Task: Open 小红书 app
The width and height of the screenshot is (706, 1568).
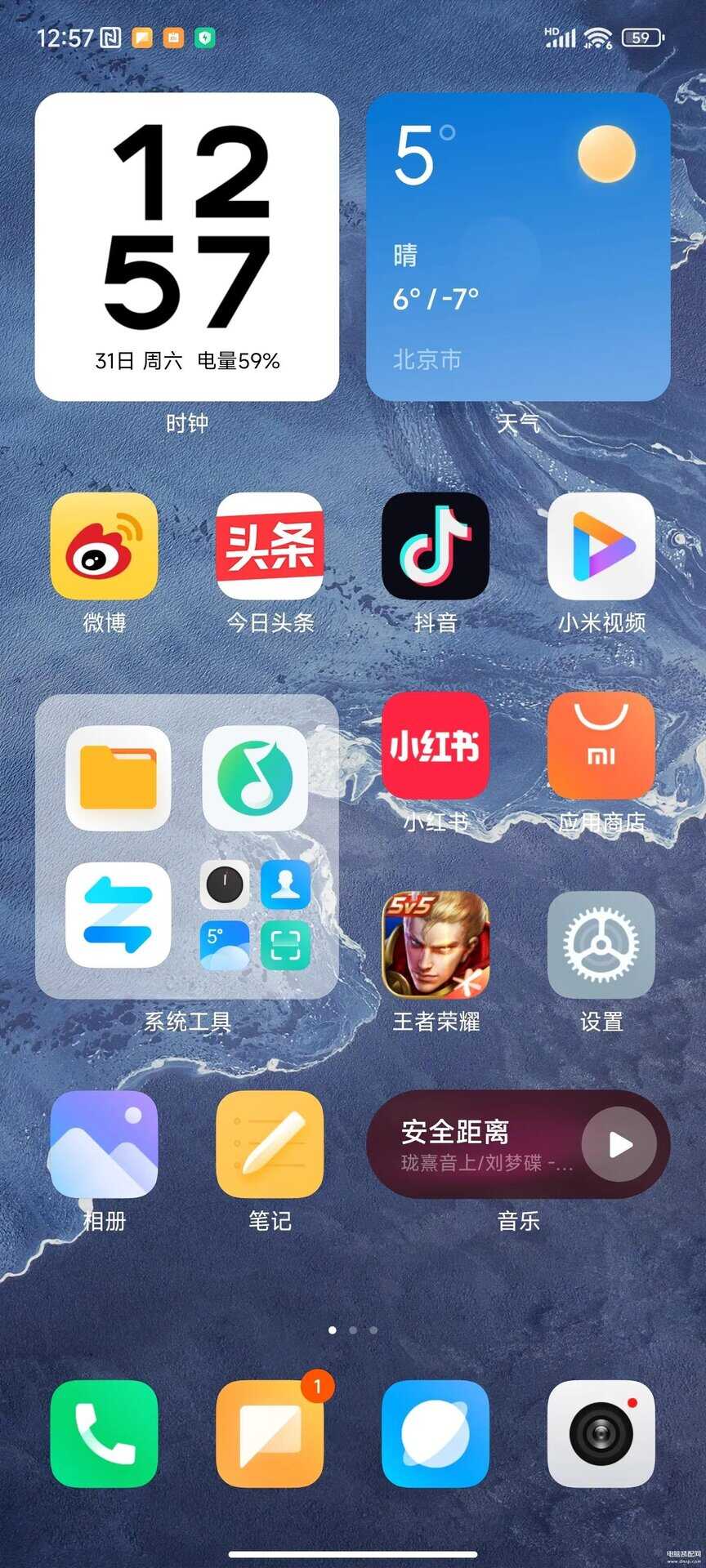Action: click(436, 746)
